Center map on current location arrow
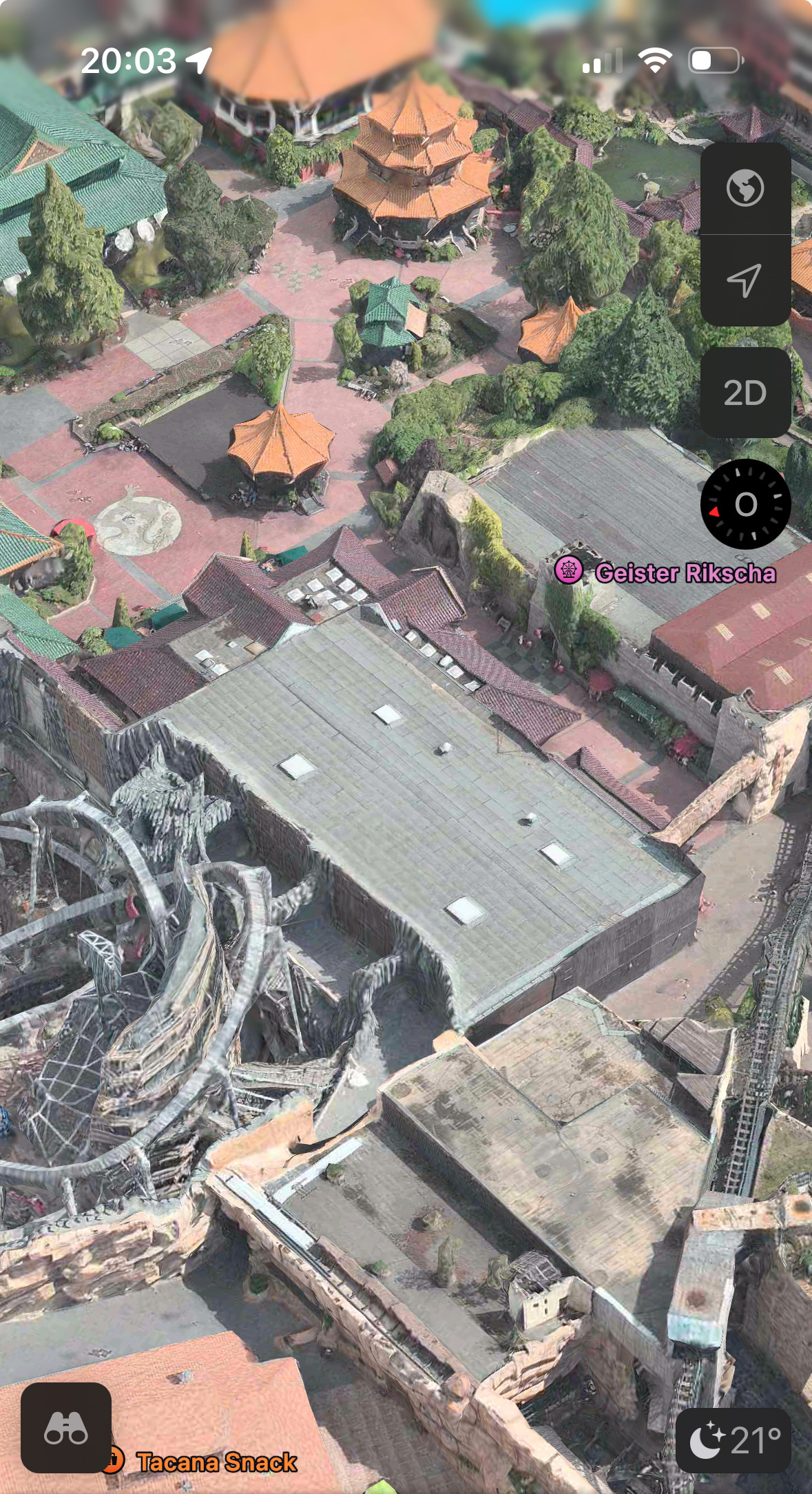 pos(745,280)
